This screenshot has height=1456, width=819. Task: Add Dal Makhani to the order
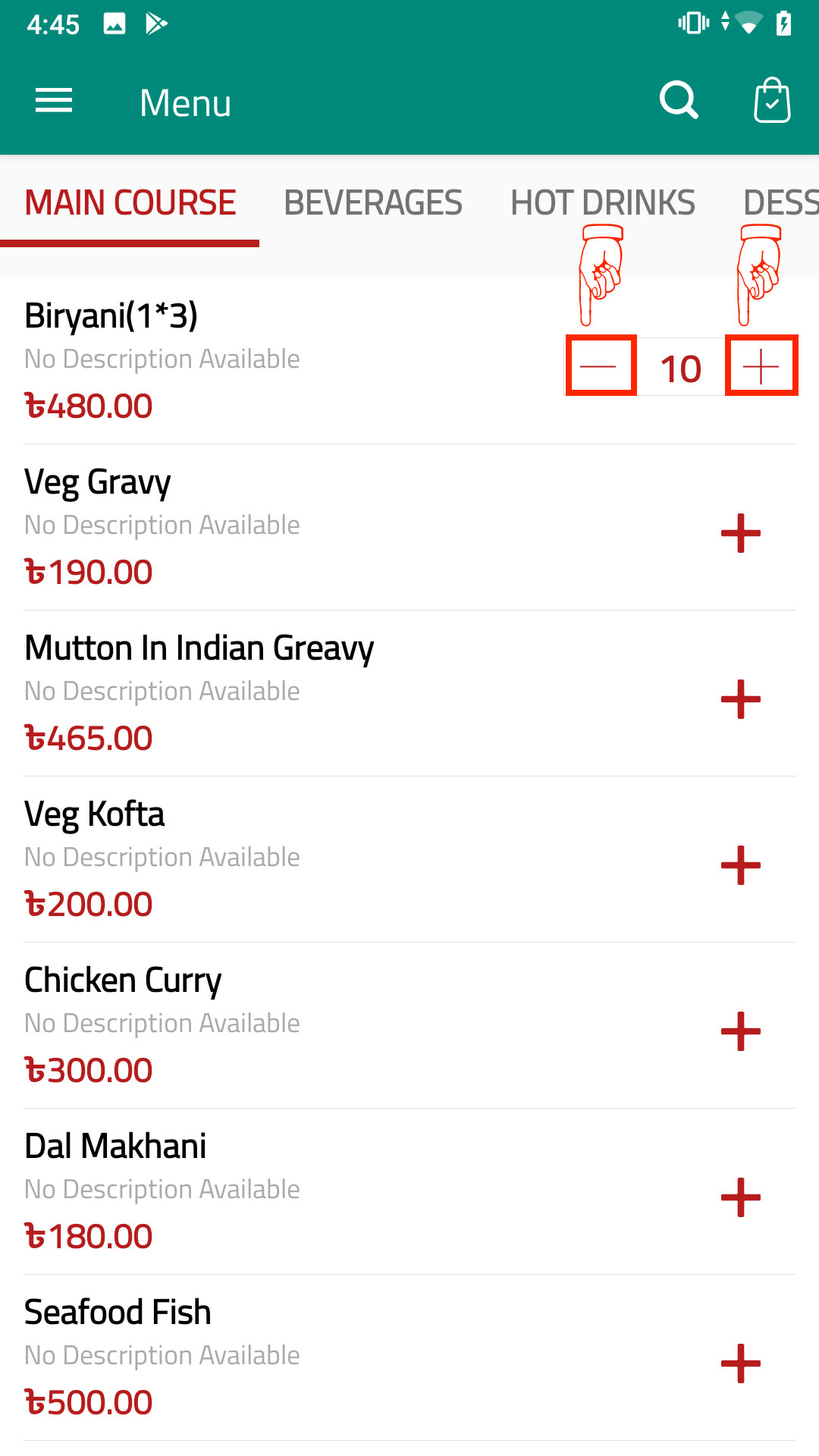tap(741, 1198)
